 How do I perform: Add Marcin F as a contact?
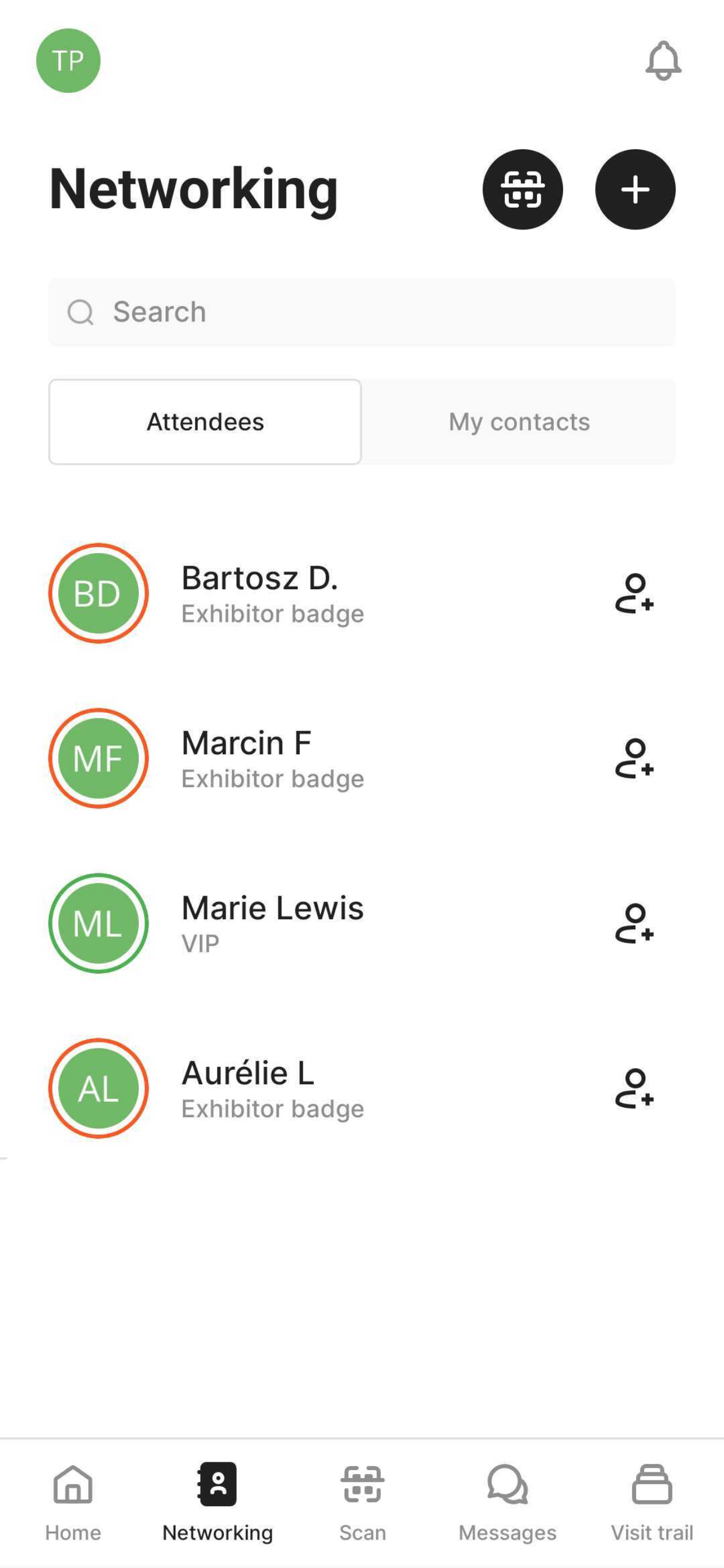pyautogui.click(x=634, y=758)
